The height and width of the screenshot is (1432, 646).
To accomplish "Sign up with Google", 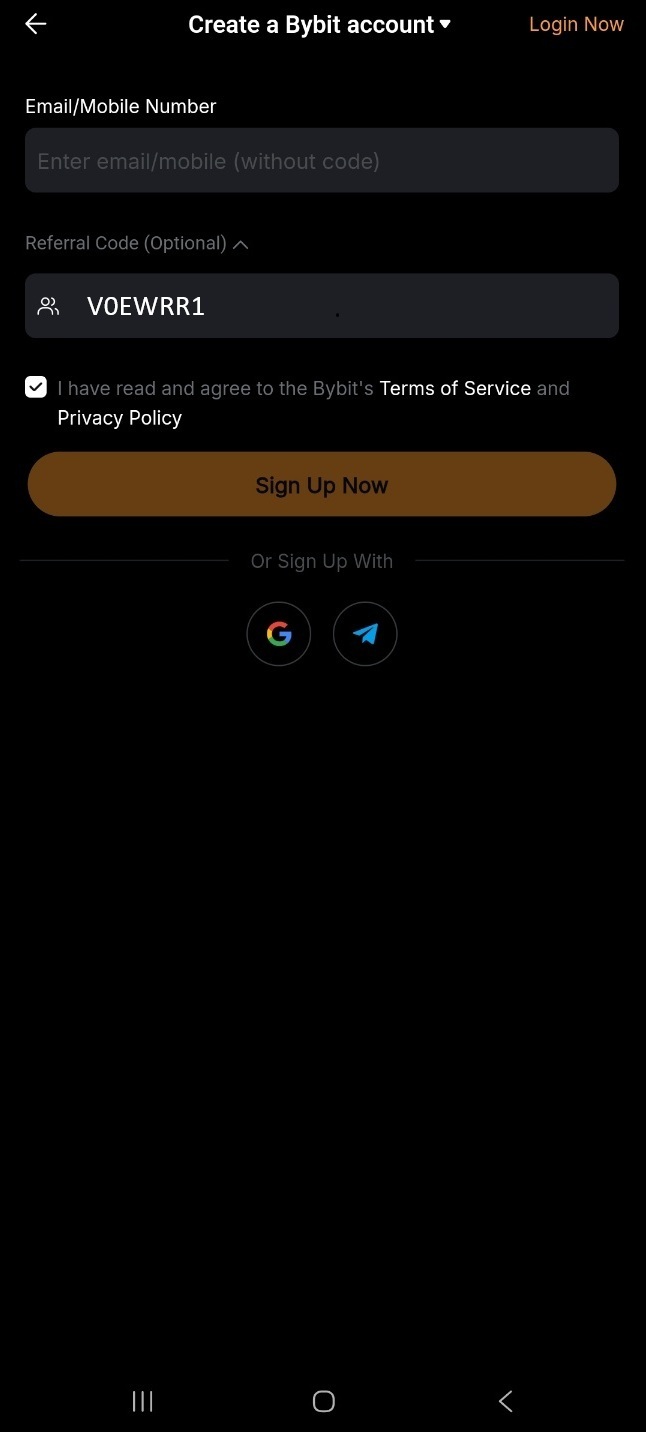I will [279, 634].
